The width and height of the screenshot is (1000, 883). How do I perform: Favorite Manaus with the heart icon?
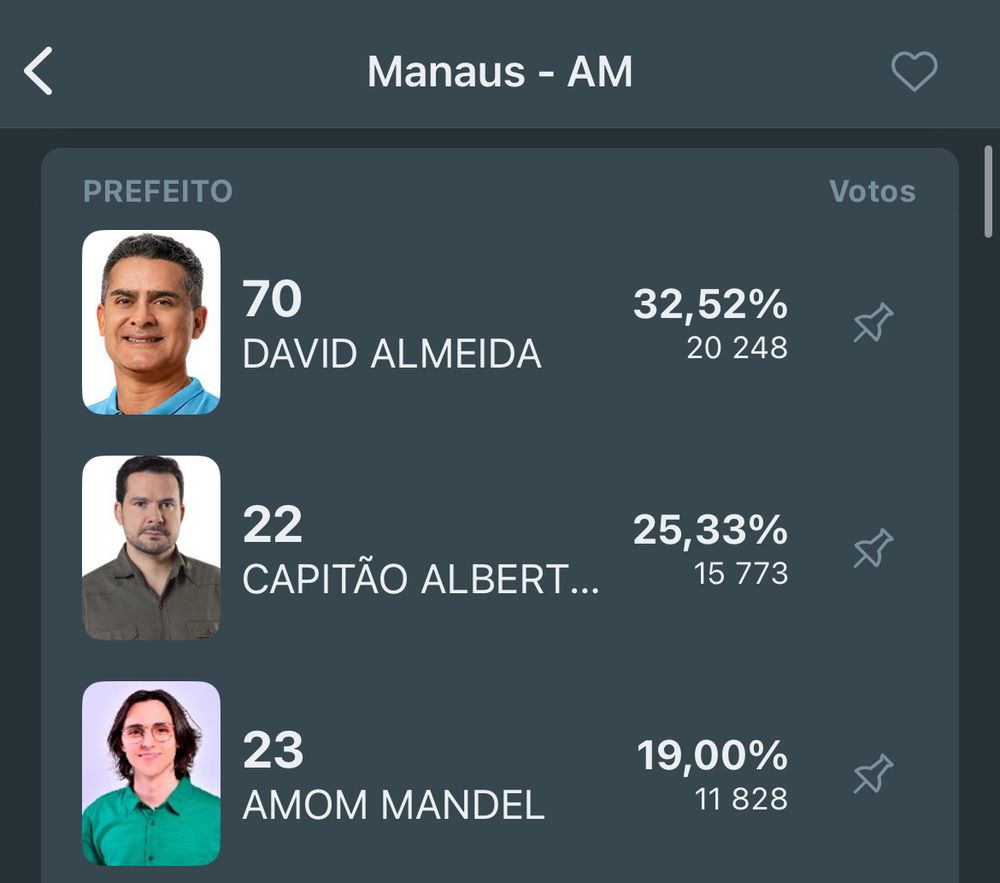pyautogui.click(x=914, y=72)
